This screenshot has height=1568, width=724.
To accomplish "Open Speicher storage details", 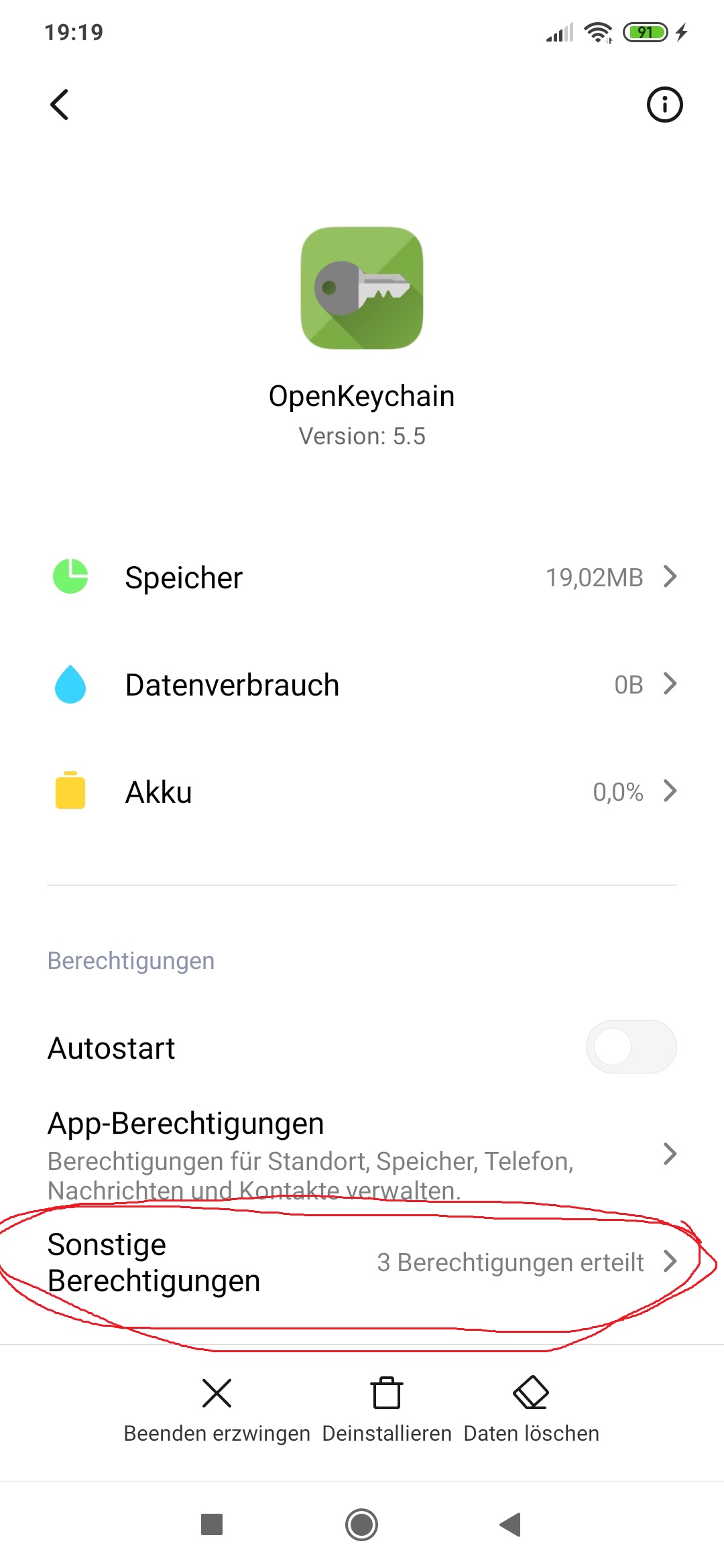I will pyautogui.click(x=362, y=577).
